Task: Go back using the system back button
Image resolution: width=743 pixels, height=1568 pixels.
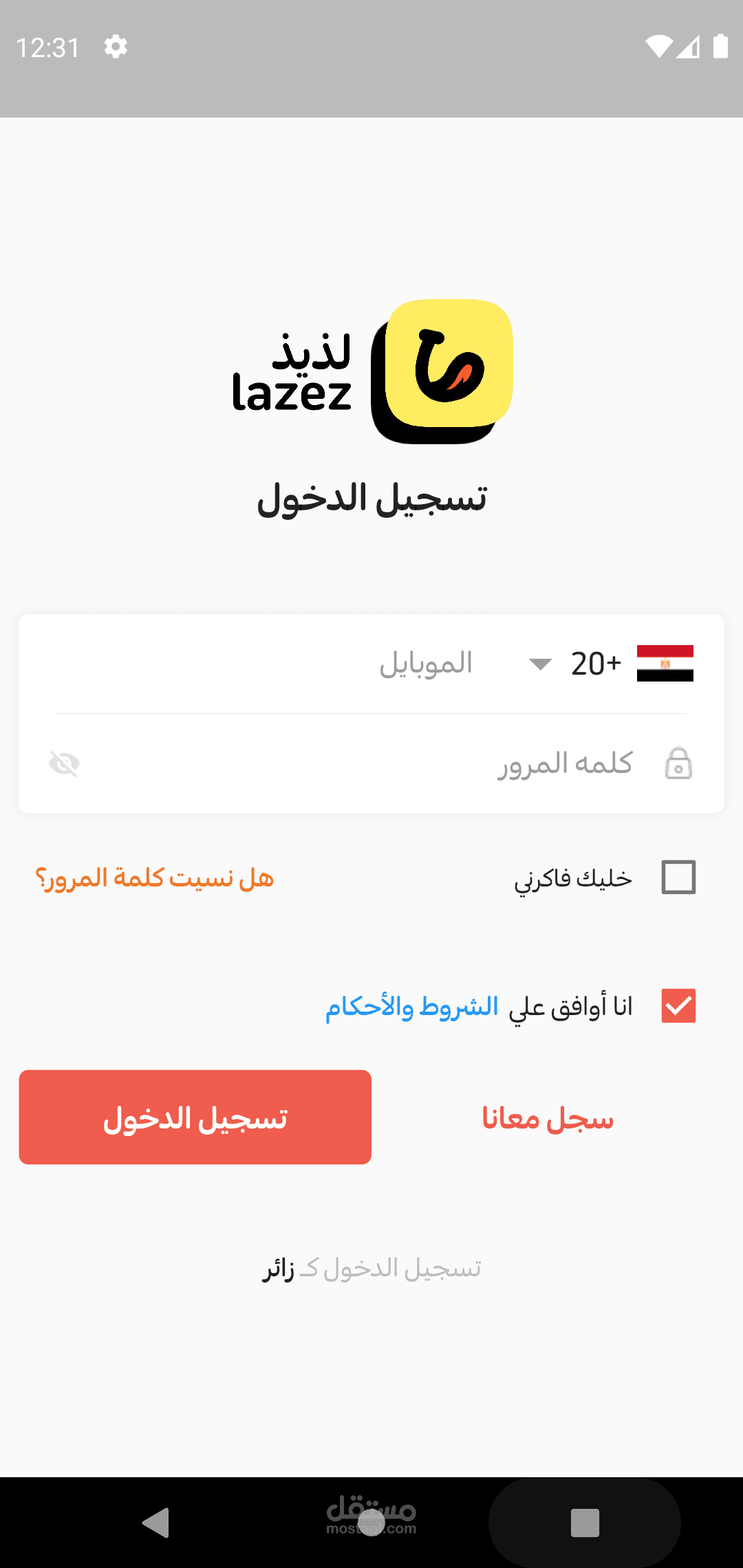Action: point(156,1523)
